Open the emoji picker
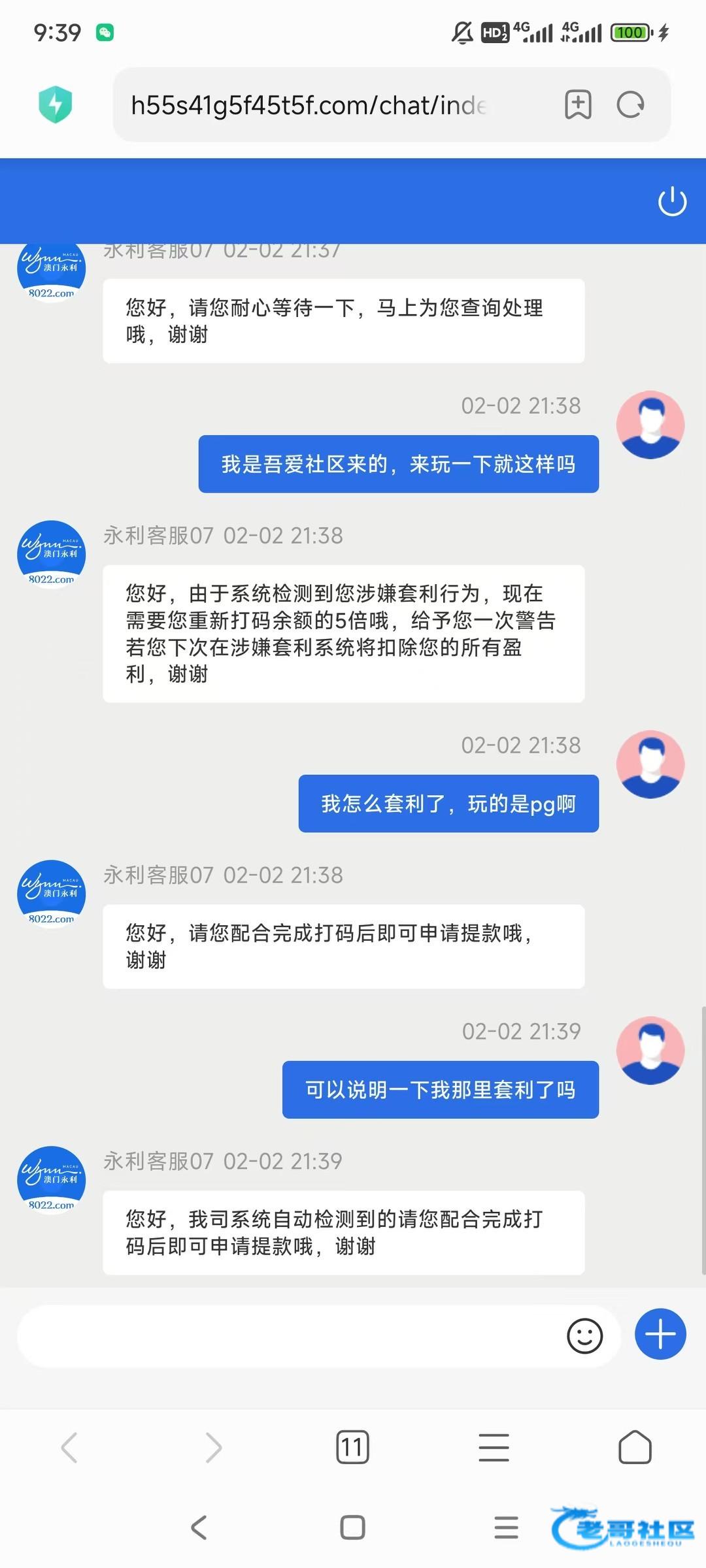Viewport: 706px width, 1568px height. tap(584, 1335)
